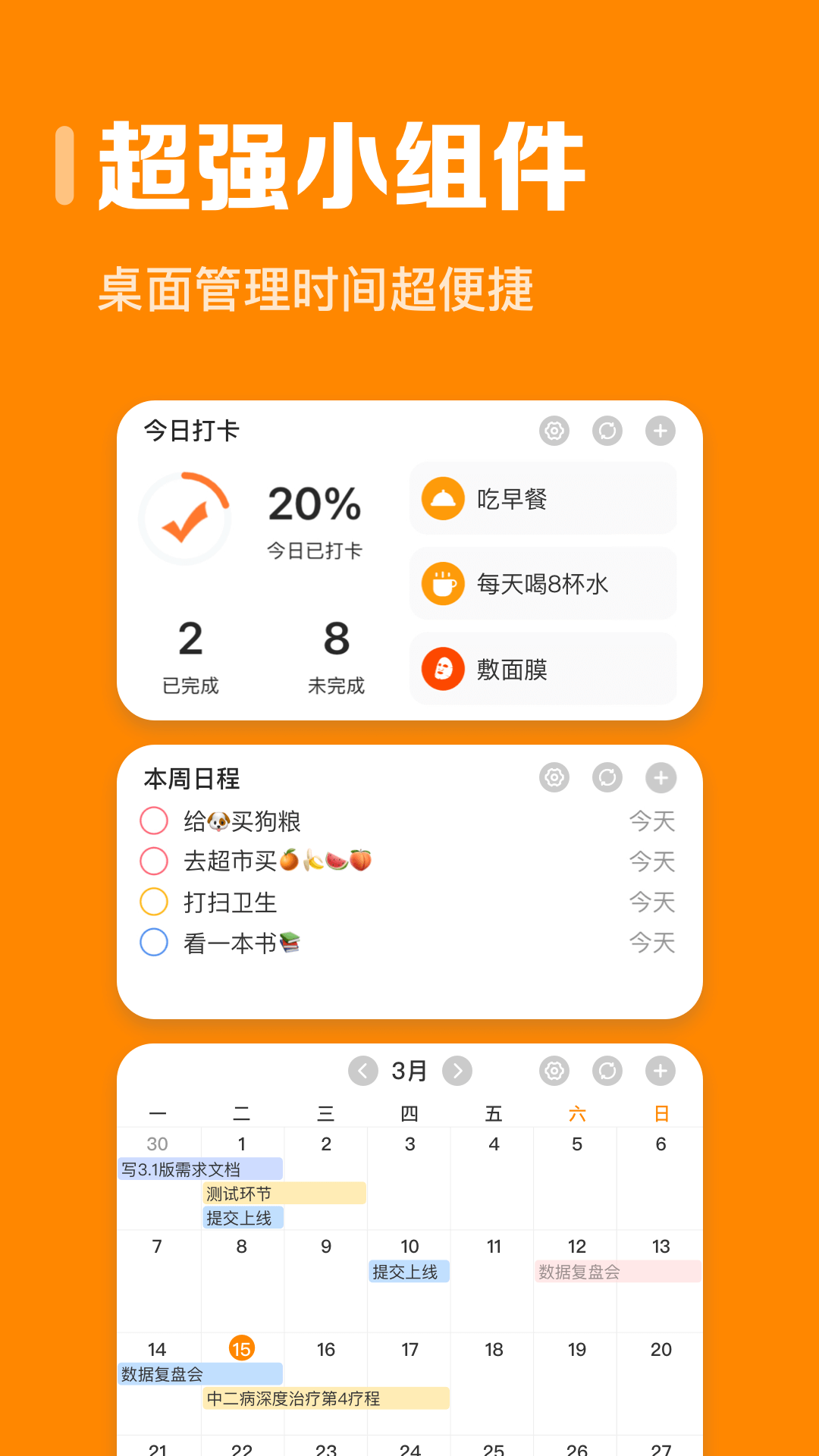
Task: Refresh the 今日打卡 widget
Action: click(x=607, y=431)
